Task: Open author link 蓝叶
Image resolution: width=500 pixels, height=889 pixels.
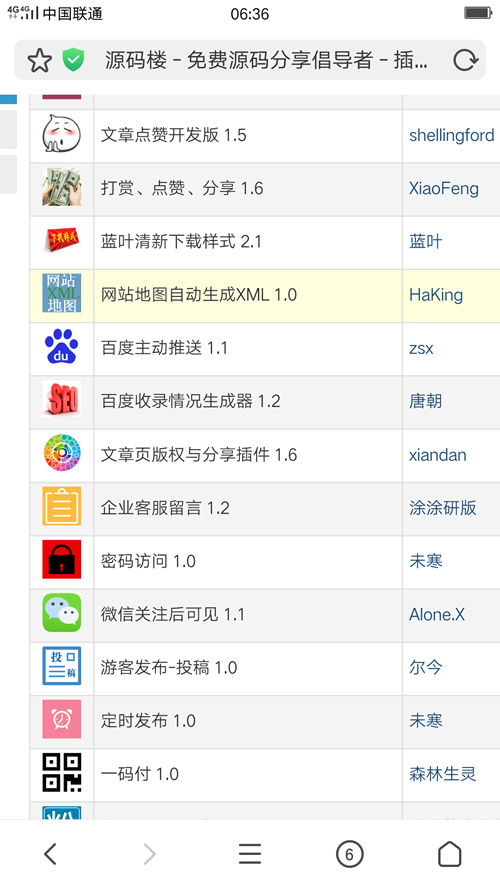Action: click(426, 242)
